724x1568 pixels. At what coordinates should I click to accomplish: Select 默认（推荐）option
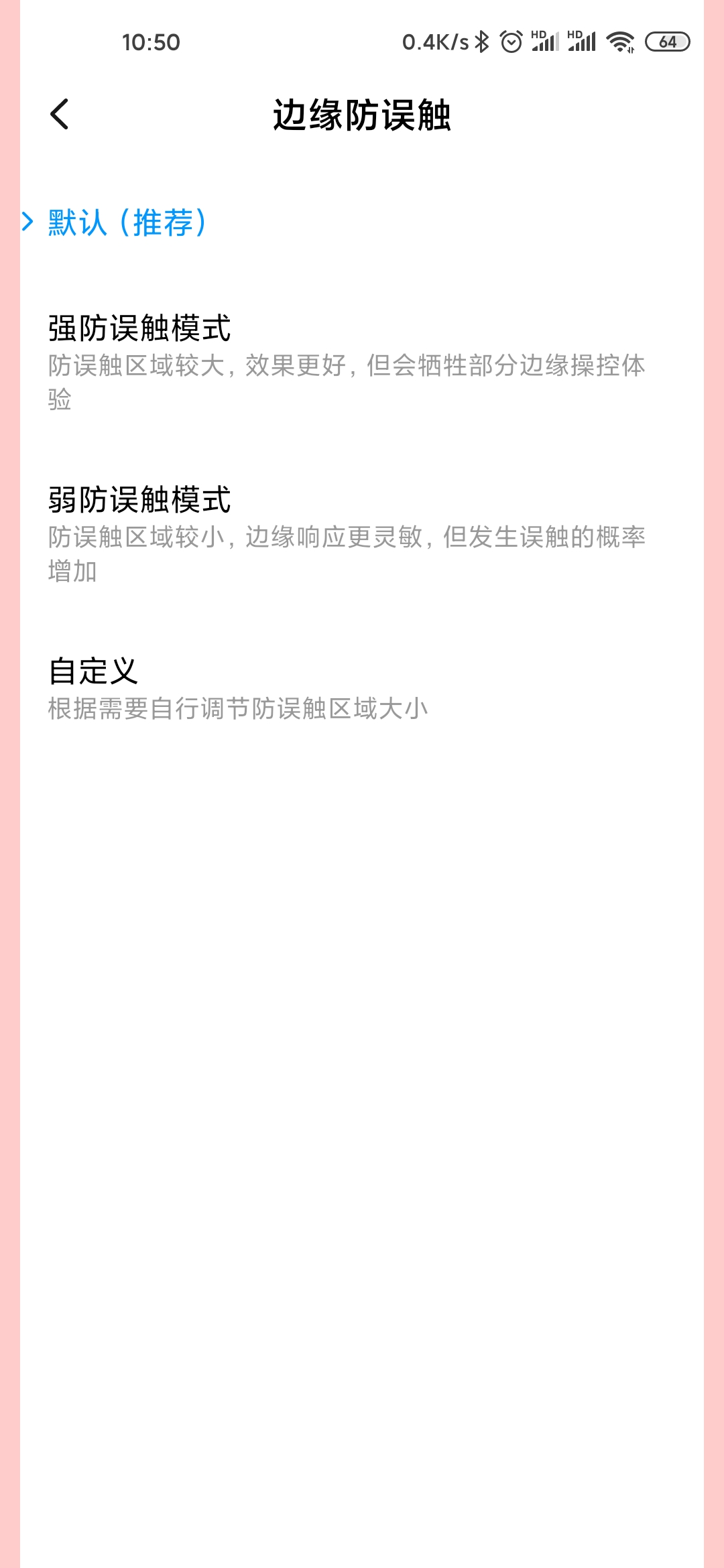pyautogui.click(x=362, y=222)
